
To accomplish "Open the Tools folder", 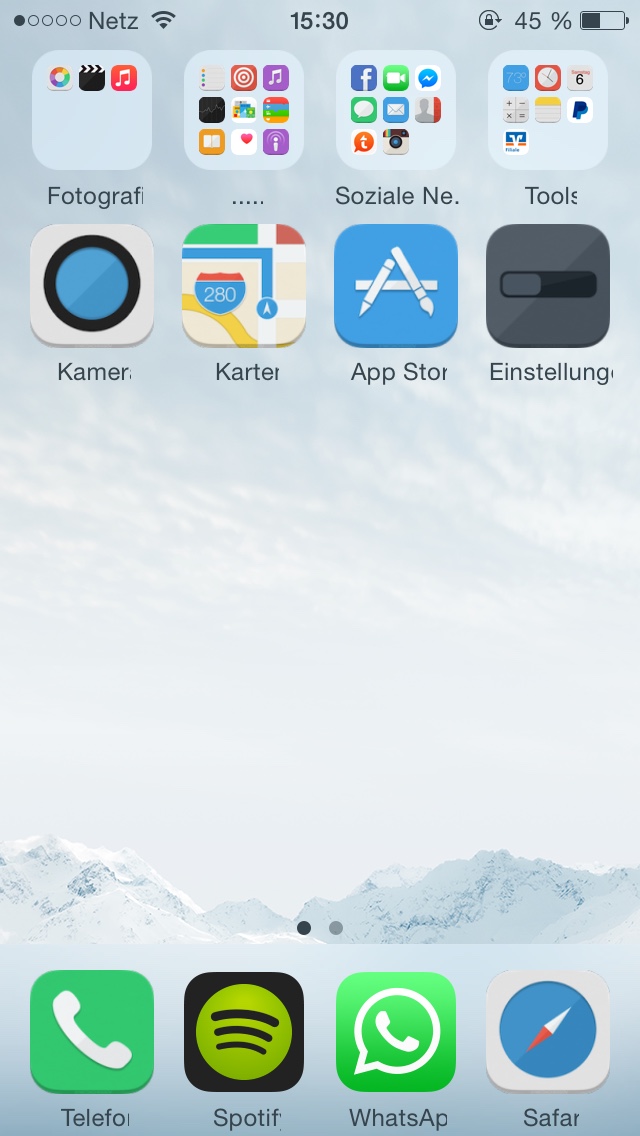I will [548, 110].
